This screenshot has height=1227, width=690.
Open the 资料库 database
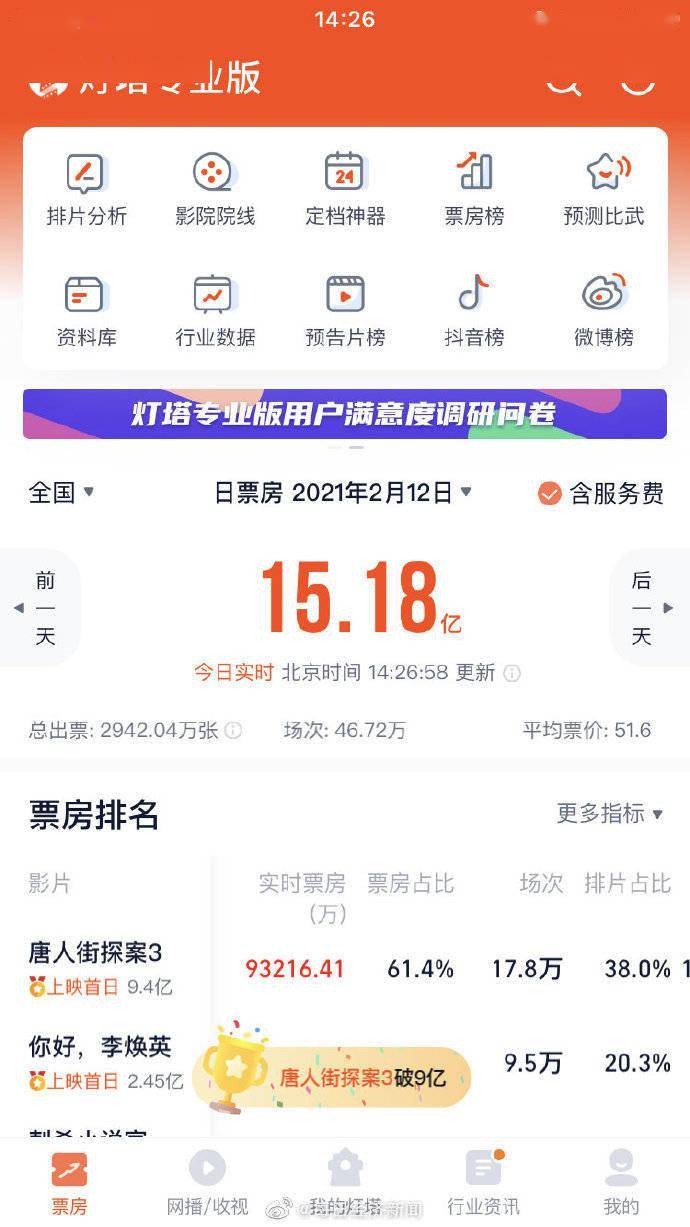(86, 311)
